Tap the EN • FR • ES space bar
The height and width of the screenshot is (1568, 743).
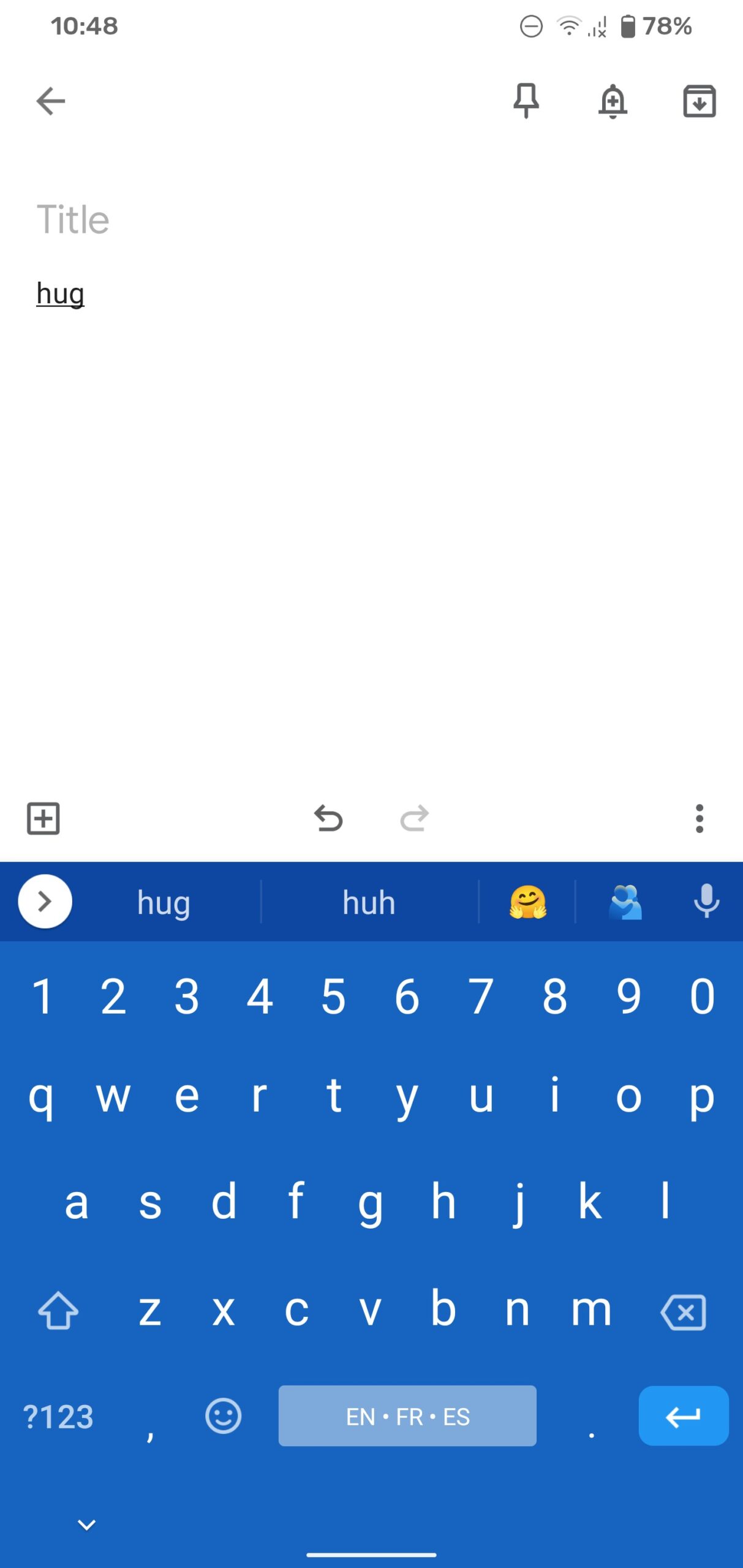point(407,1416)
